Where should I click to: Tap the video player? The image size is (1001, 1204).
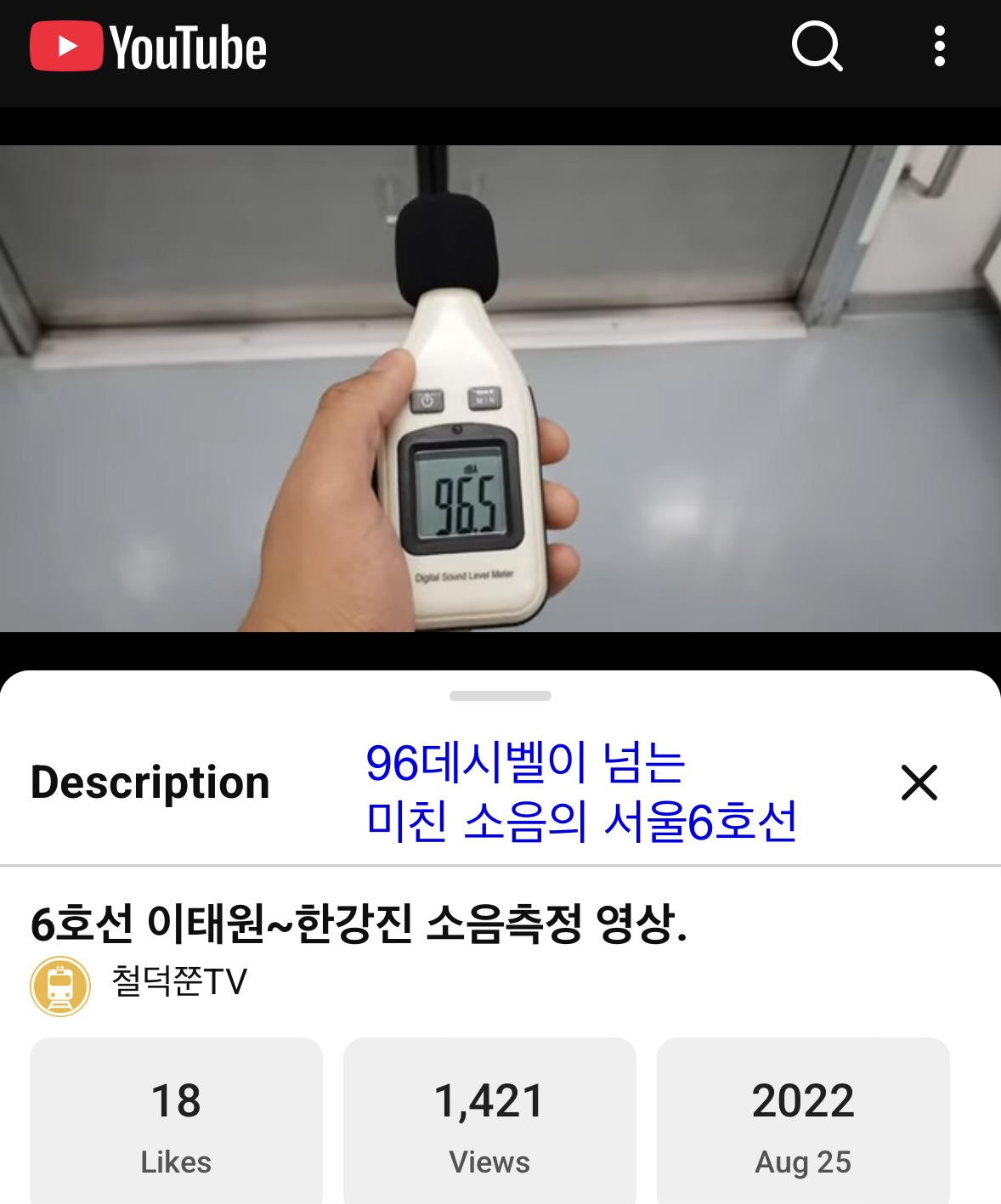(x=500, y=388)
